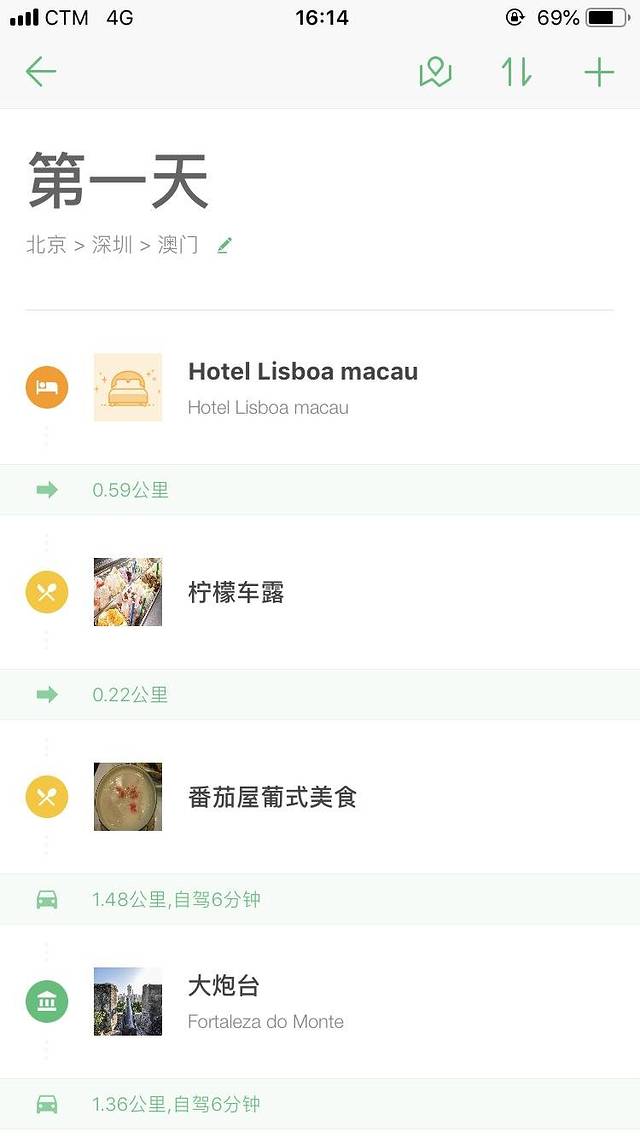Open the 番茄屋葡式美食 restaurant entry
Viewport: 640px width, 1138px height.
pyautogui.click(x=272, y=797)
